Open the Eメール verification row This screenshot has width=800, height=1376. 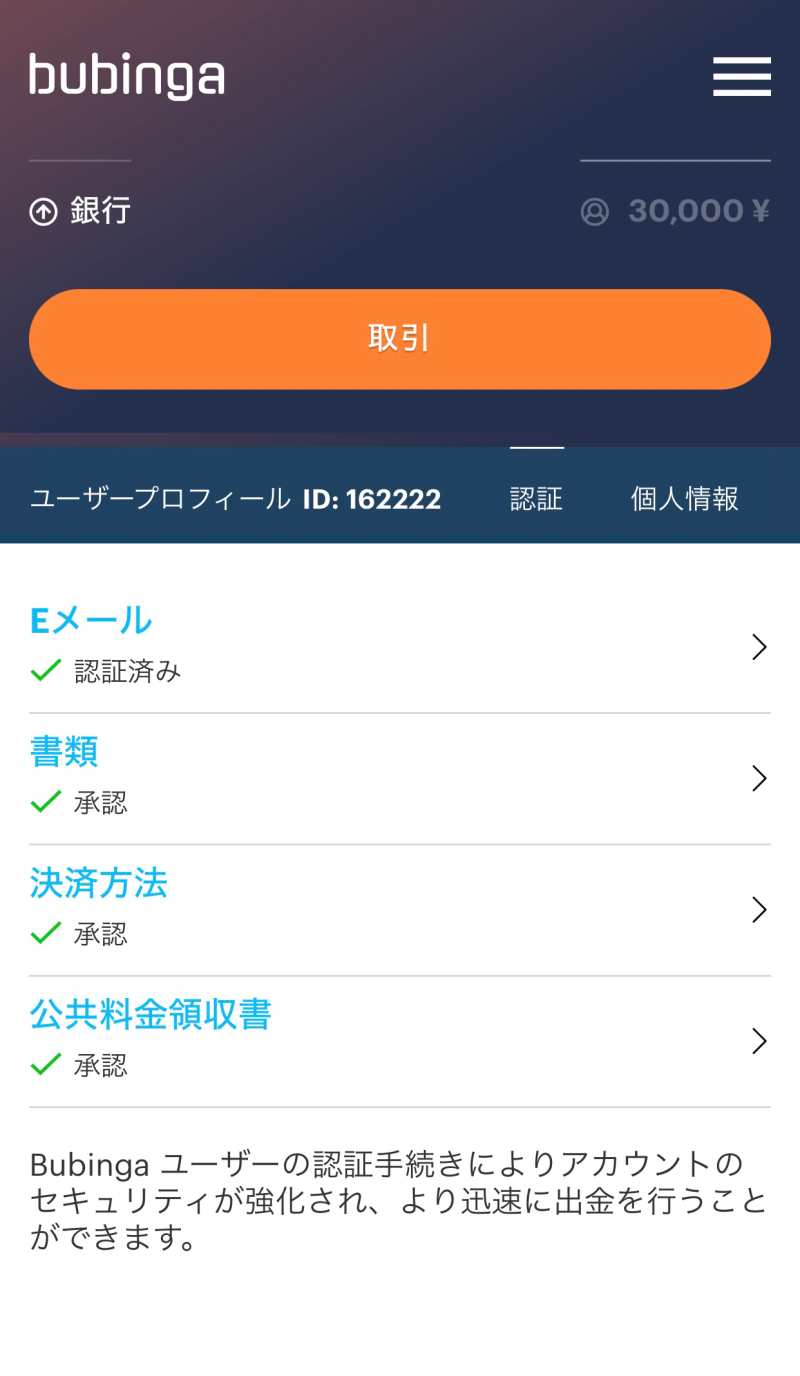(400, 647)
